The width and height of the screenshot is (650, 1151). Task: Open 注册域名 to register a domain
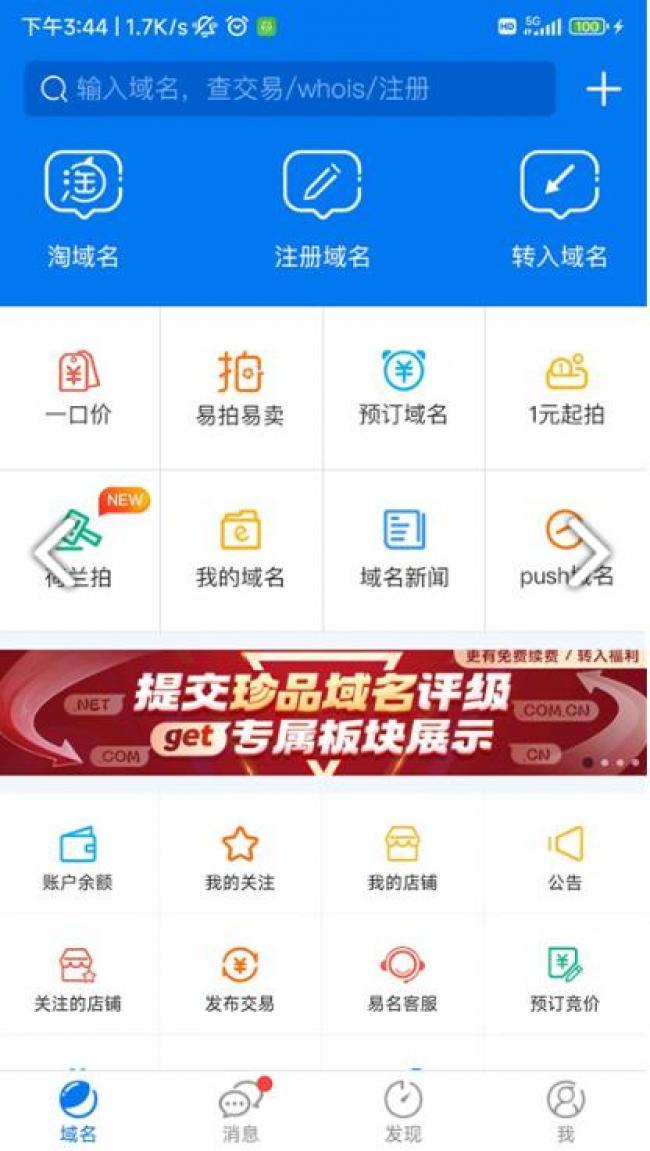pos(322,209)
